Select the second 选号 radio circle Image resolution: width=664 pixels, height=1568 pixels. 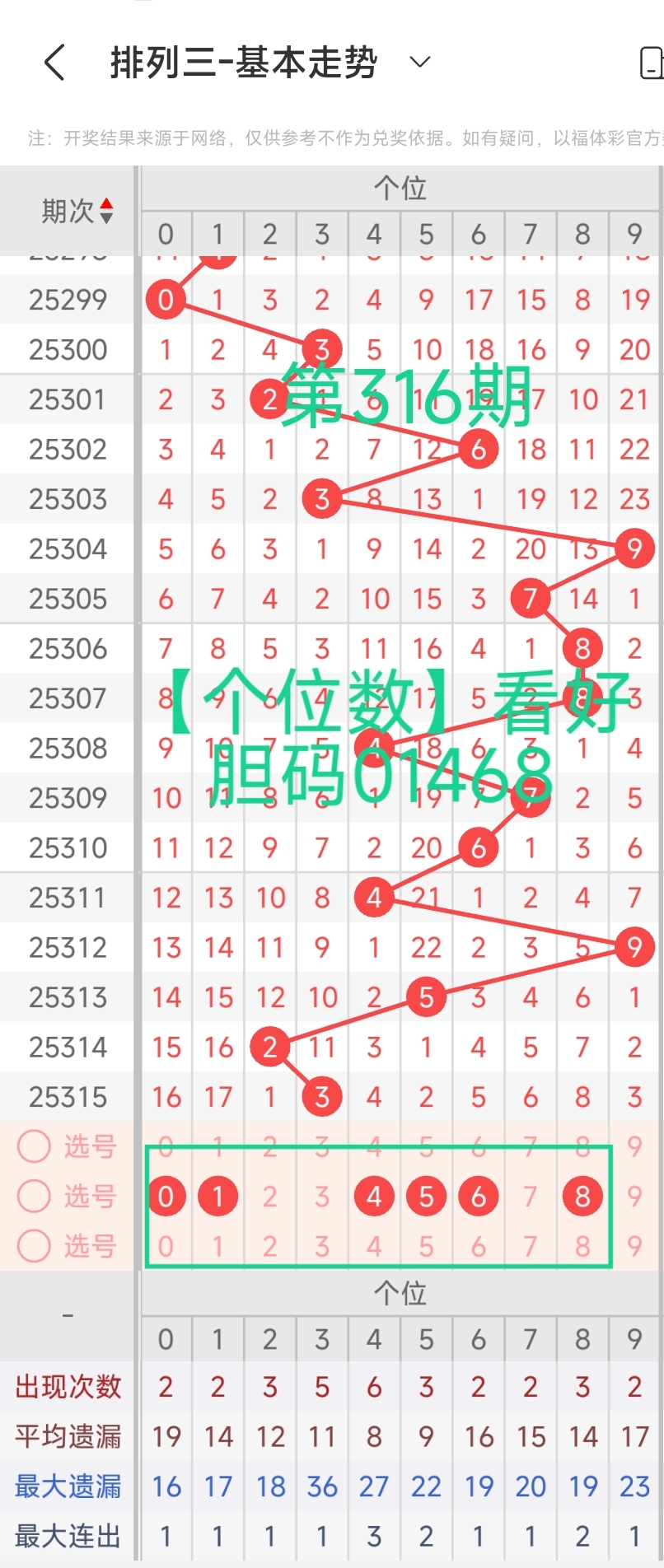34,1197
